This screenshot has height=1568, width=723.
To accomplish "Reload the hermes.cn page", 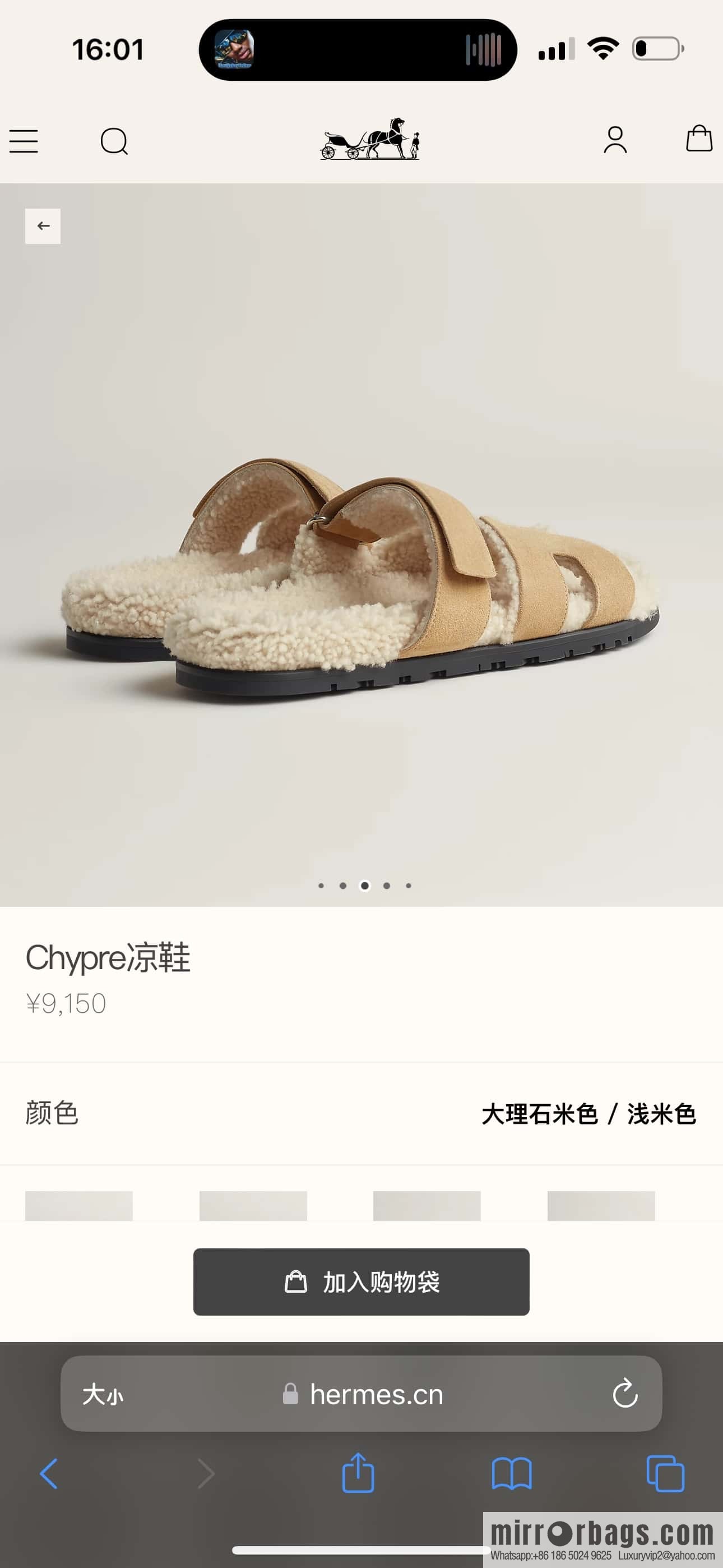I will tap(625, 1393).
